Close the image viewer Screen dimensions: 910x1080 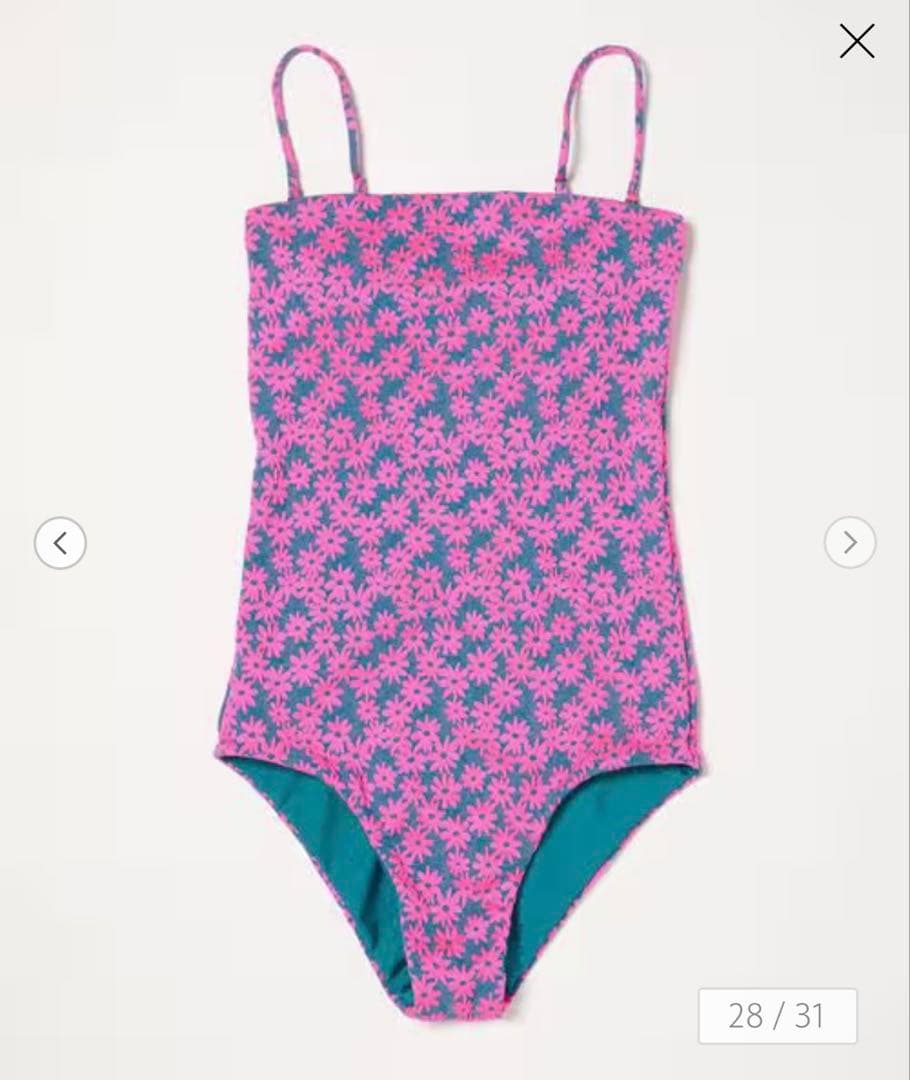(857, 41)
